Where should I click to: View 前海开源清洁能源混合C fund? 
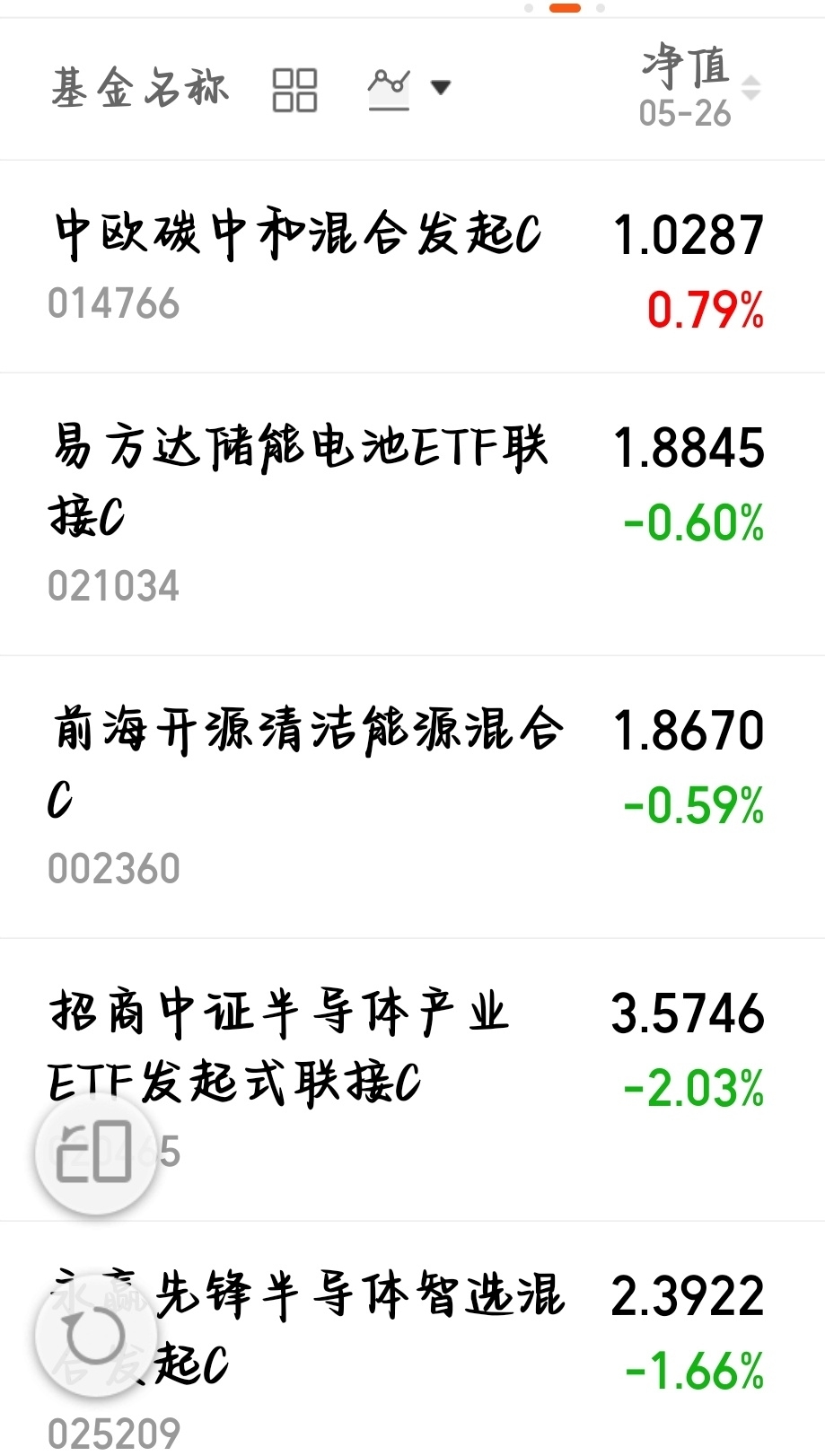coord(413,797)
